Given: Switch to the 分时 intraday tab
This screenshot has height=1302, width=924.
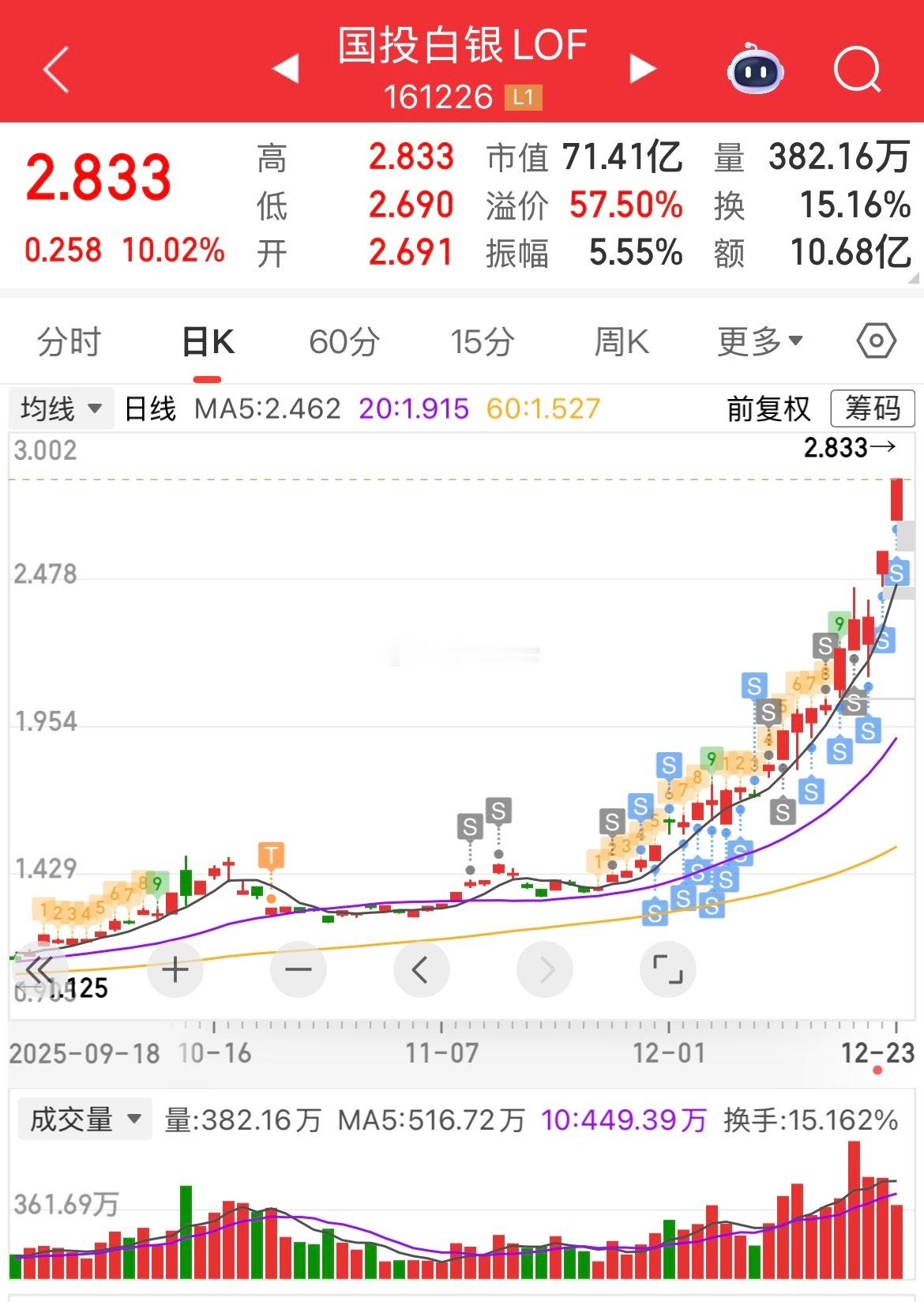Looking at the screenshot, I should pyautogui.click(x=67, y=341).
